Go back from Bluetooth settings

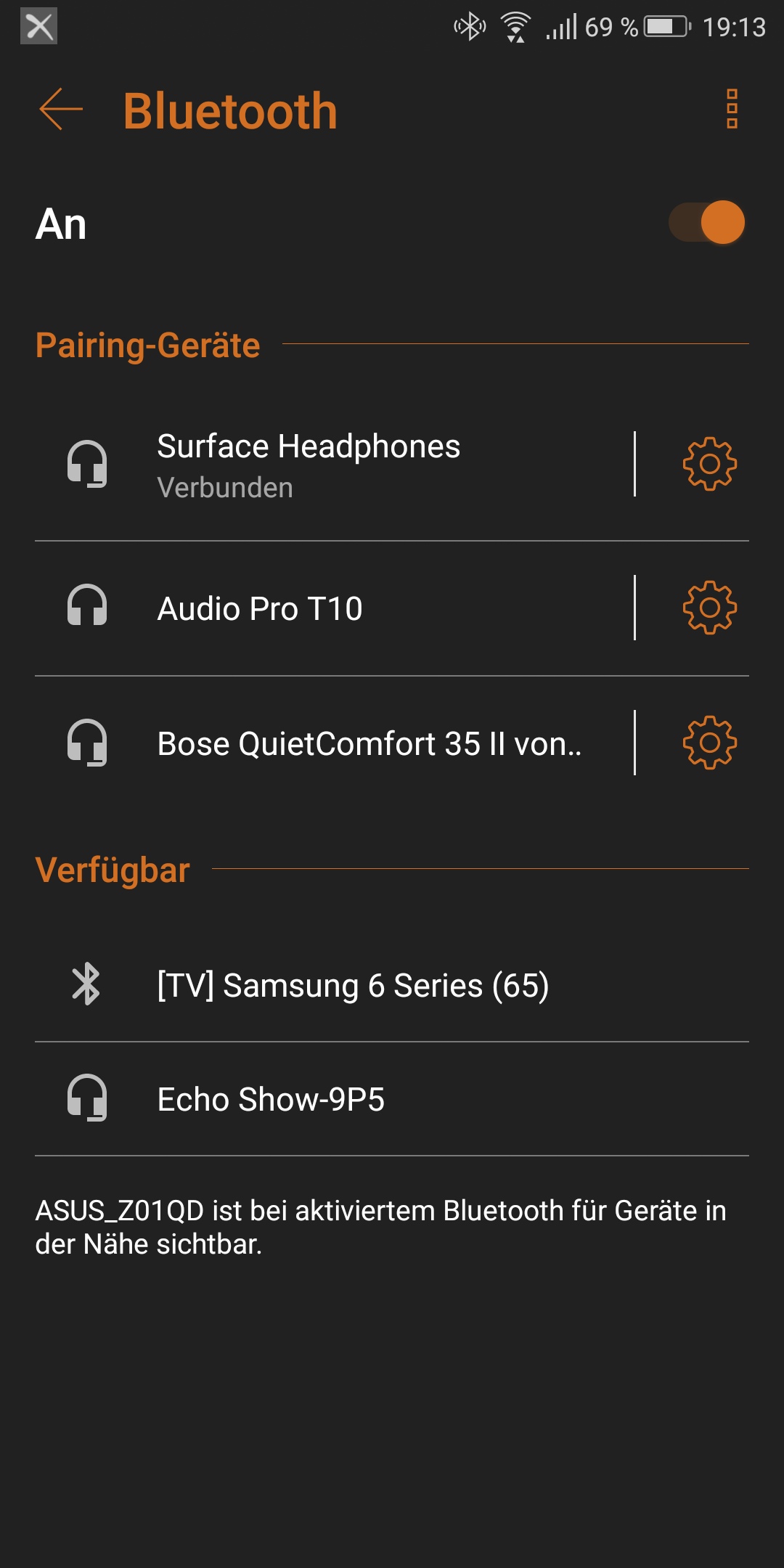[61, 110]
